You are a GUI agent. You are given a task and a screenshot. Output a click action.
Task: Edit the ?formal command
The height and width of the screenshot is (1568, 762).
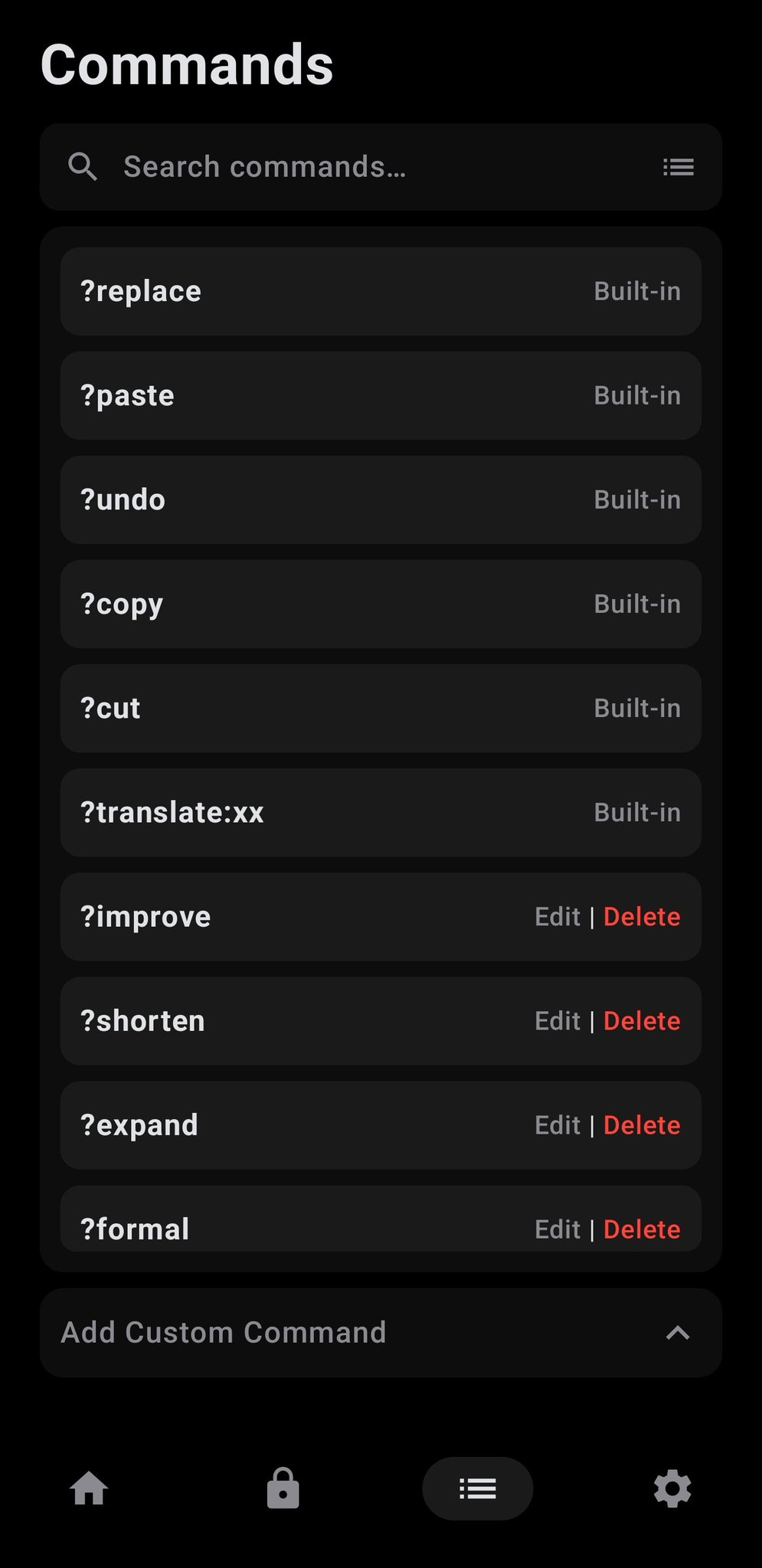pos(558,1229)
